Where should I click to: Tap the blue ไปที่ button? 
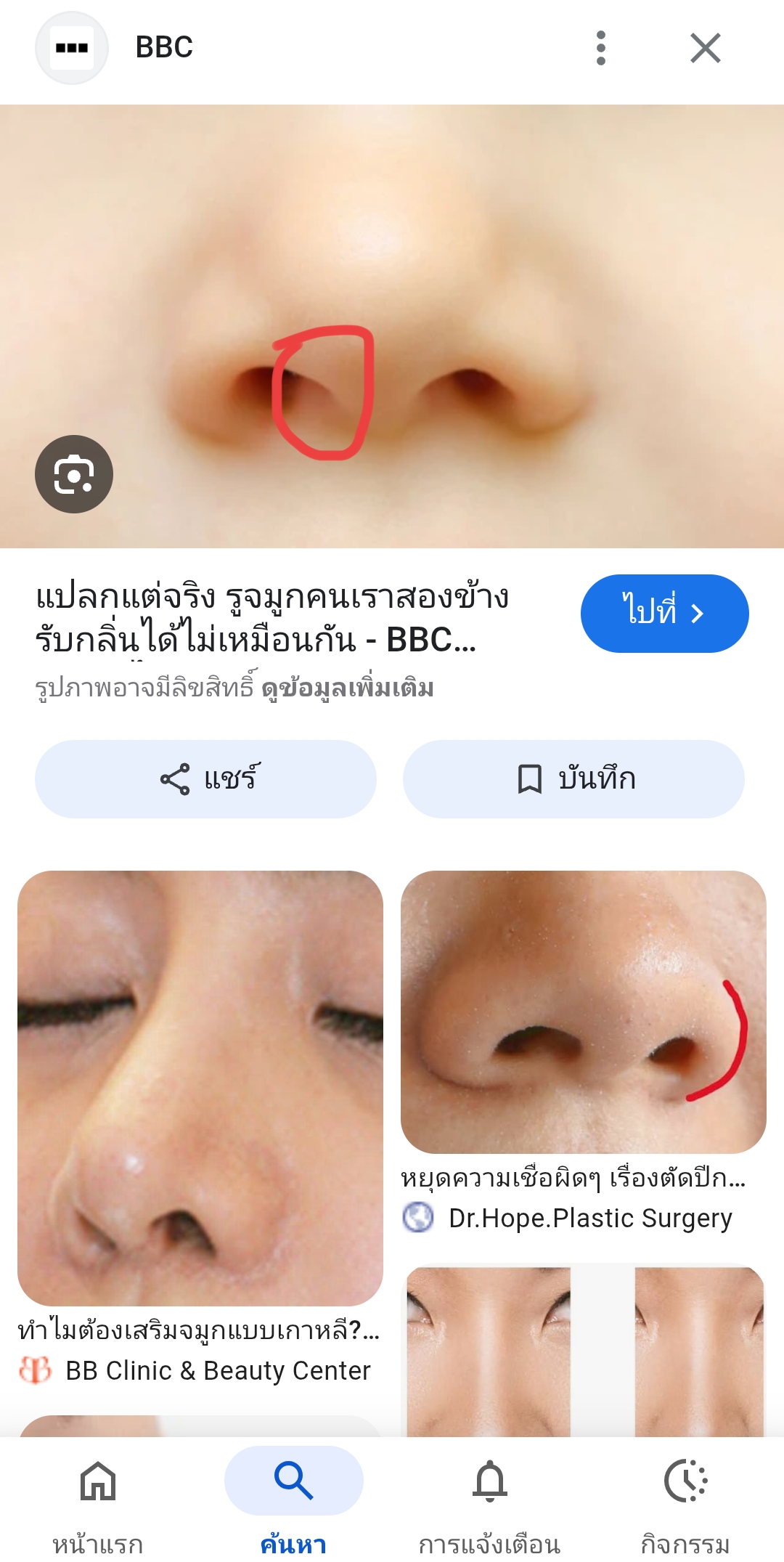click(663, 613)
